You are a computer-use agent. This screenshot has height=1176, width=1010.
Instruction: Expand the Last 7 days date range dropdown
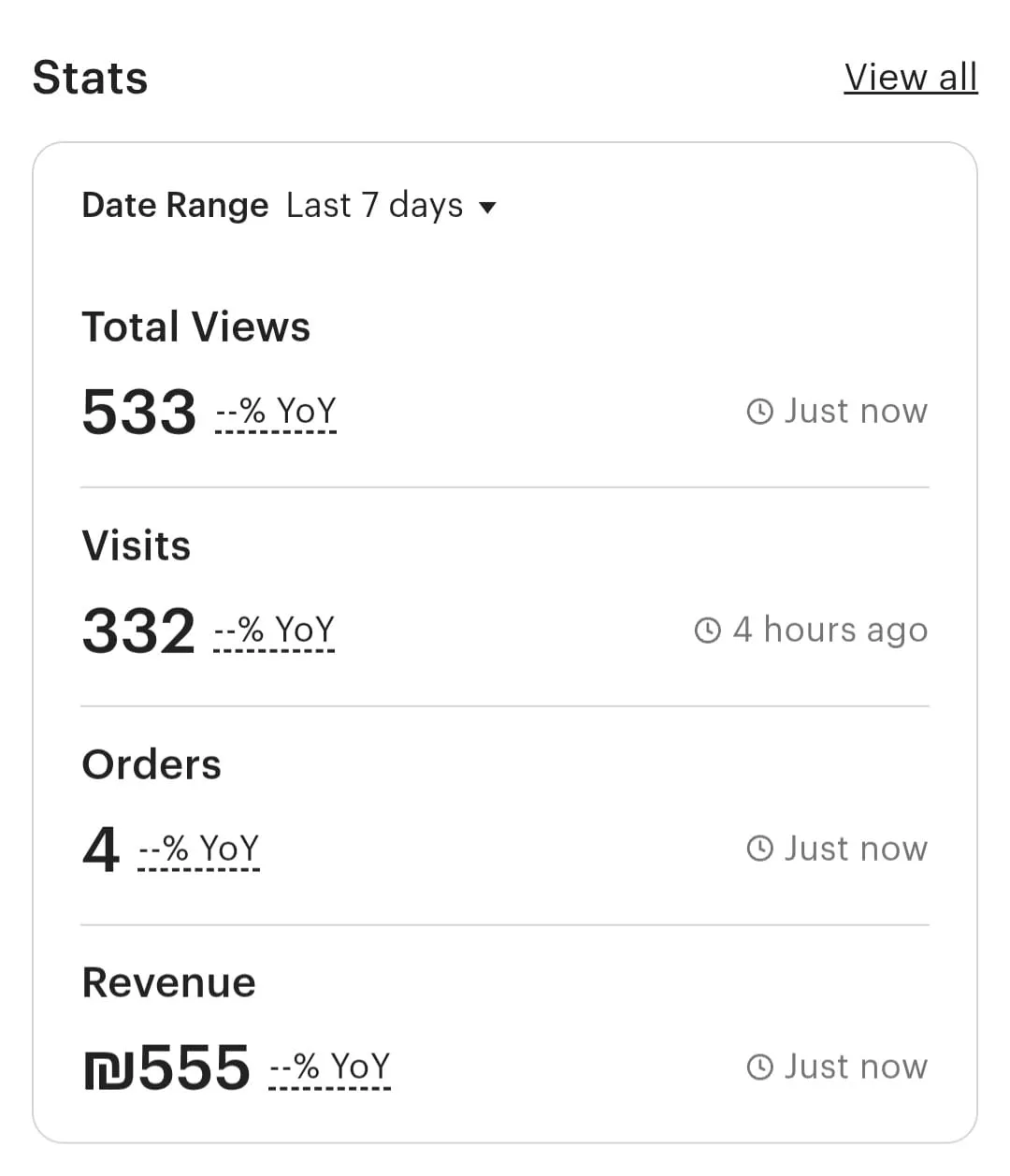coord(391,206)
